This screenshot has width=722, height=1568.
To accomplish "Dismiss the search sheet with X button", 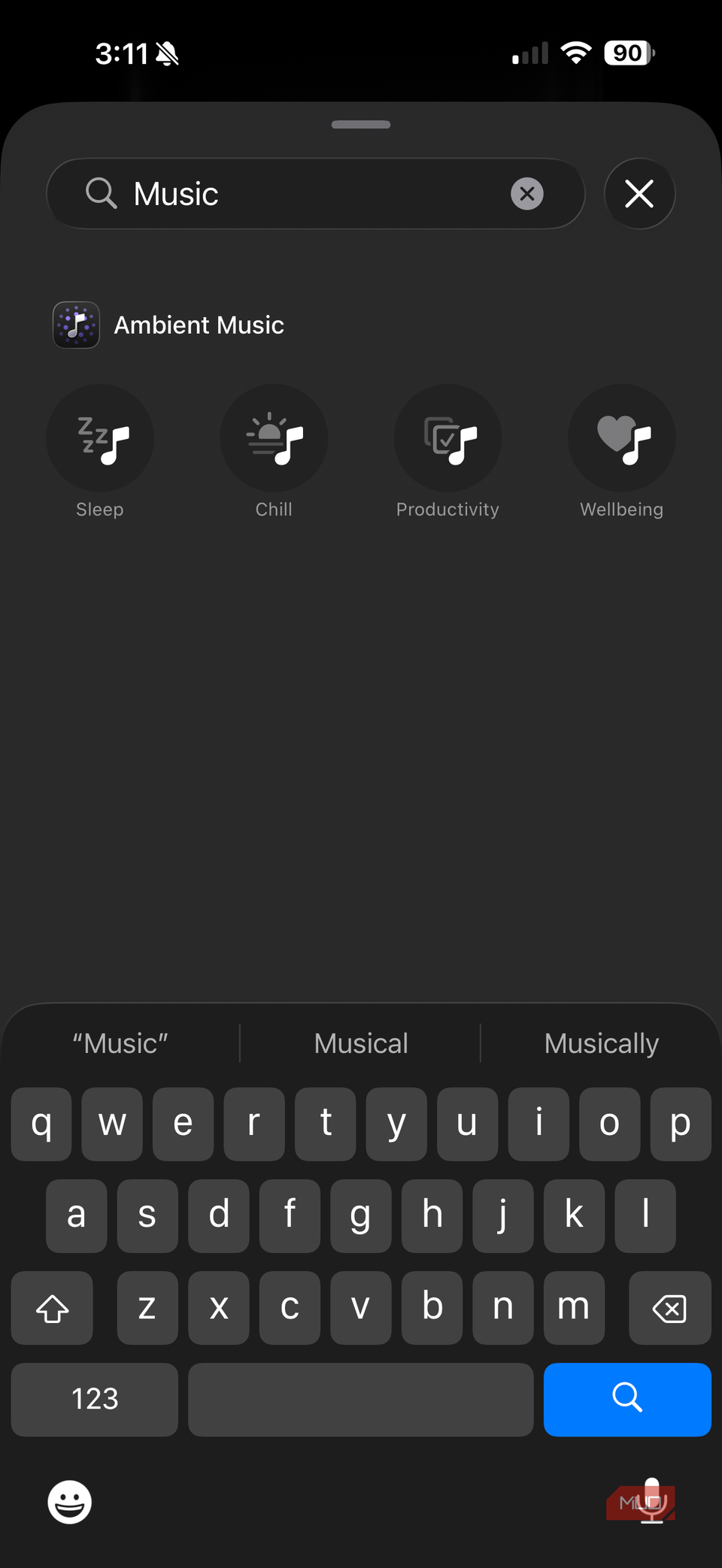I will [639, 193].
